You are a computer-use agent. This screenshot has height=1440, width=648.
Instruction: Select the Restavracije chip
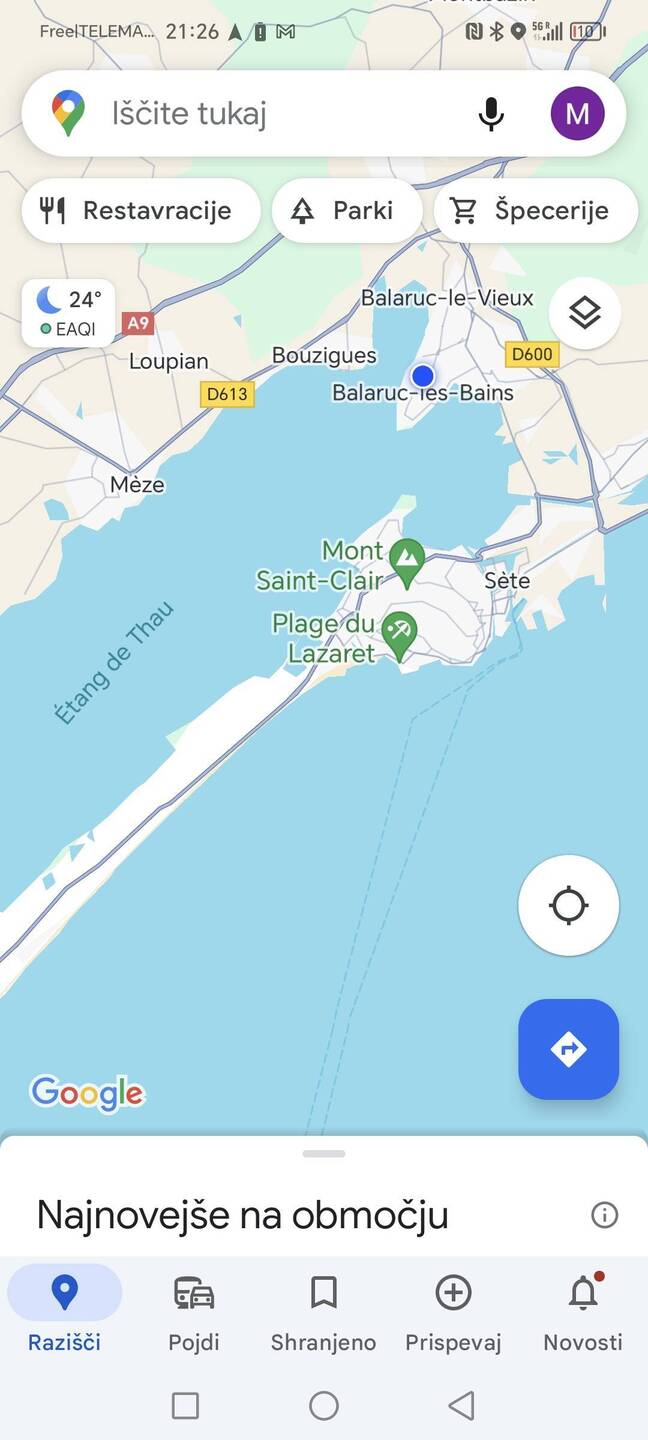tap(141, 211)
